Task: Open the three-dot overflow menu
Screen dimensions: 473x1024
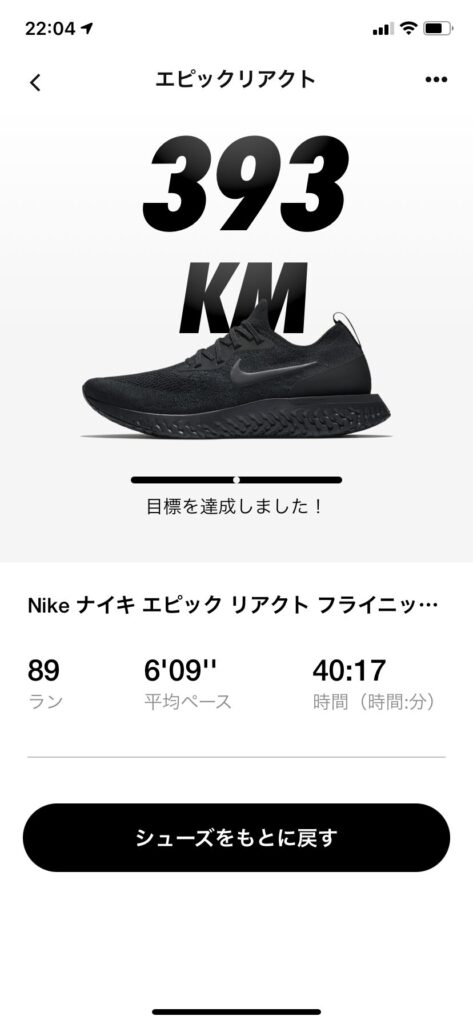Action: pos(436,80)
